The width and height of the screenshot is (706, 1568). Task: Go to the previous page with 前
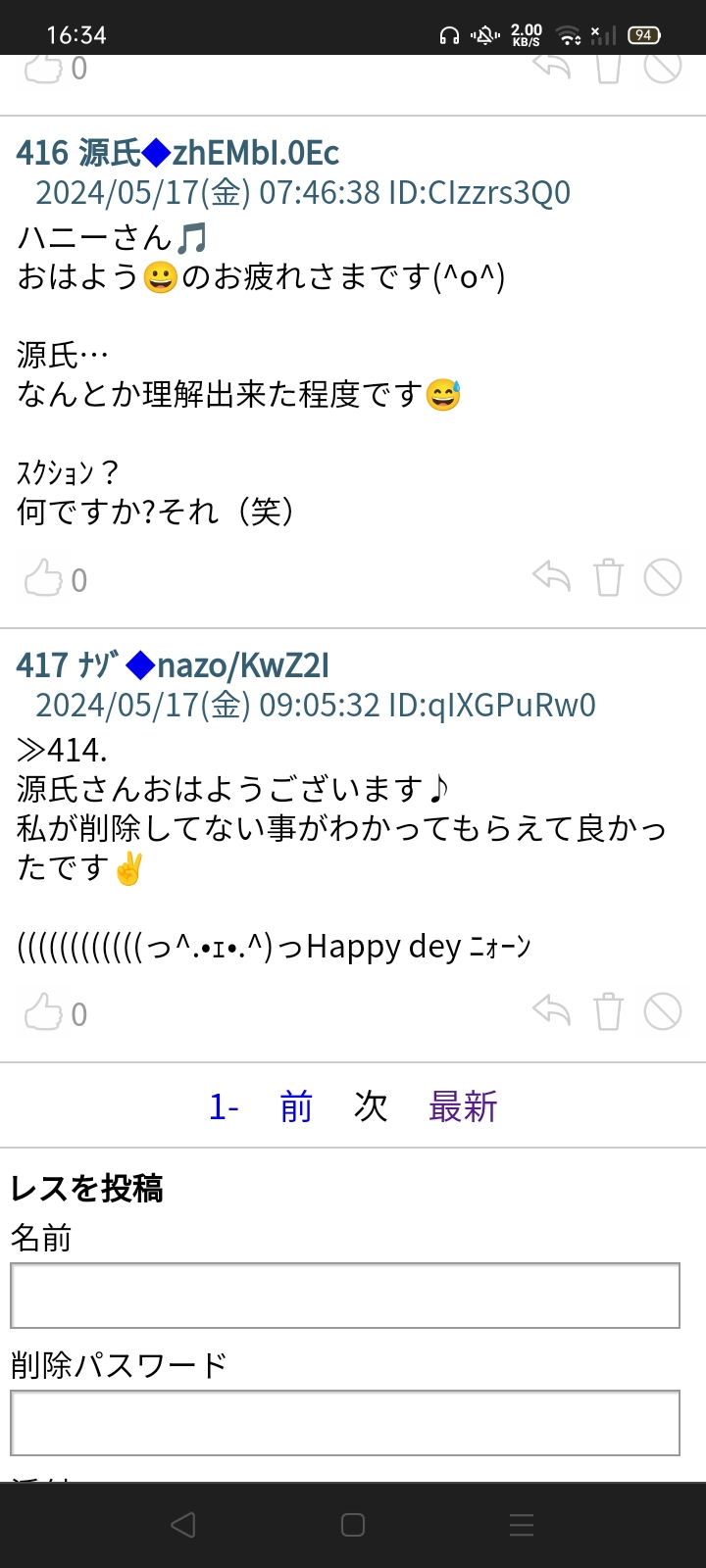tap(296, 1107)
